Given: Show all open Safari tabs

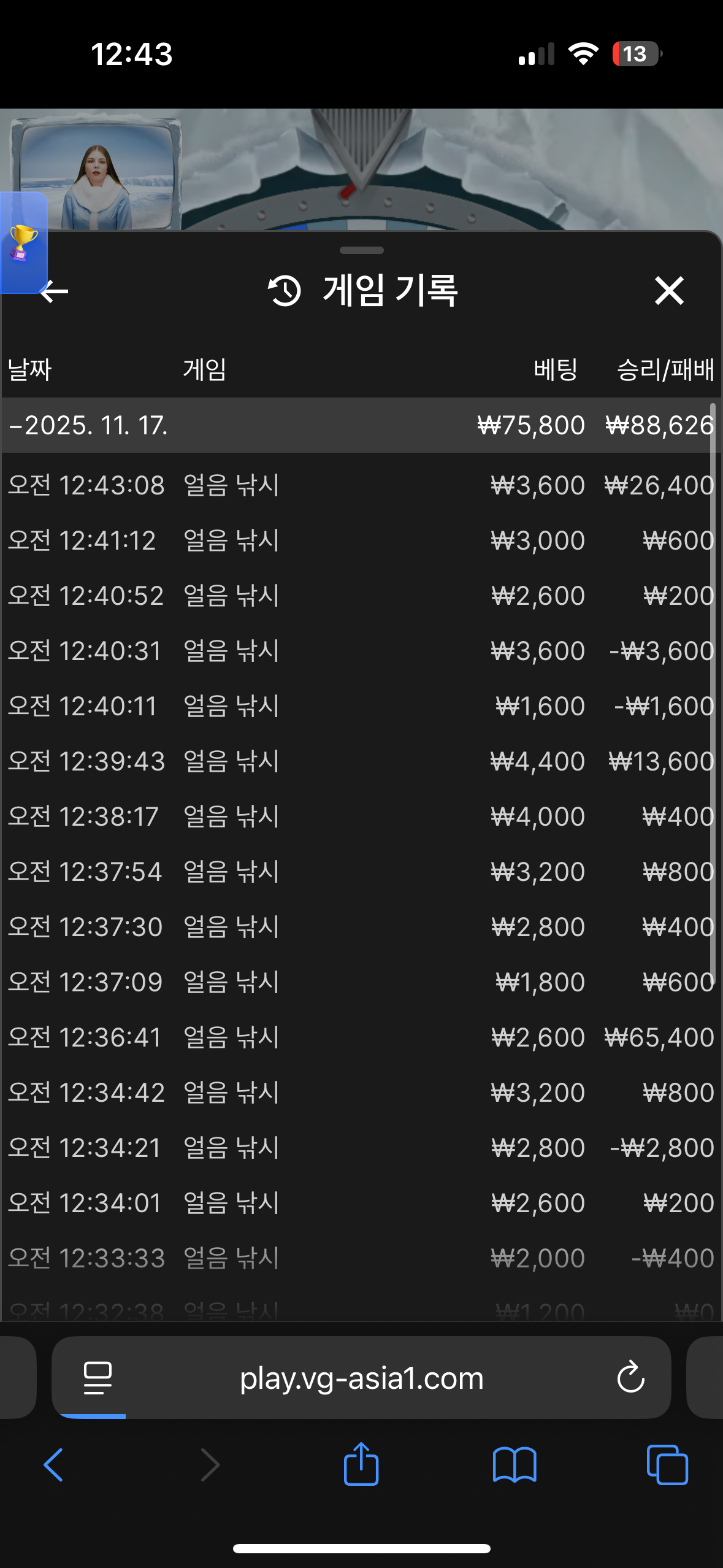Looking at the screenshot, I should [x=667, y=1465].
